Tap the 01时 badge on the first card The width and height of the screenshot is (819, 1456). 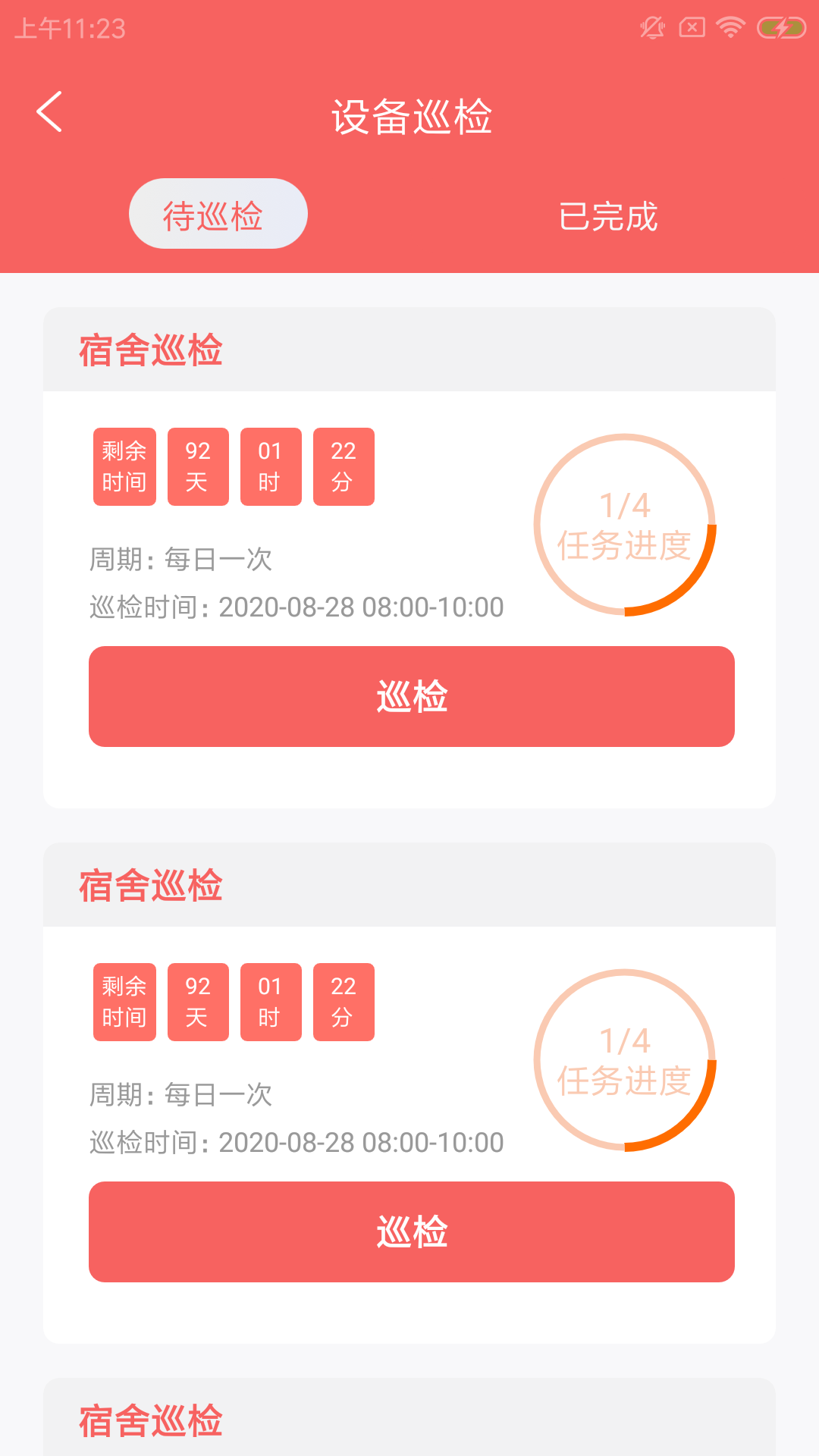271,466
